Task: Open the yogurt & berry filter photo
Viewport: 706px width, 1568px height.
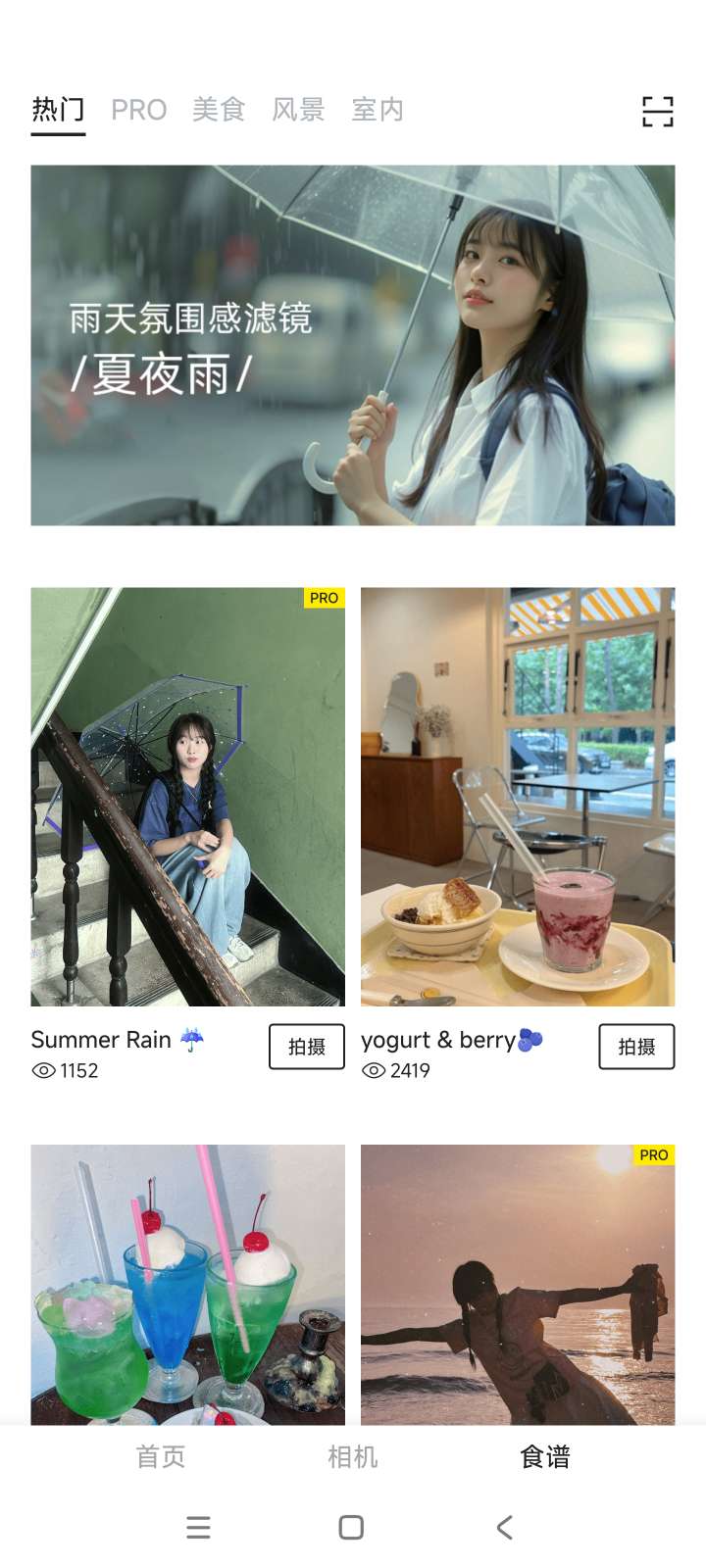Action: click(518, 796)
